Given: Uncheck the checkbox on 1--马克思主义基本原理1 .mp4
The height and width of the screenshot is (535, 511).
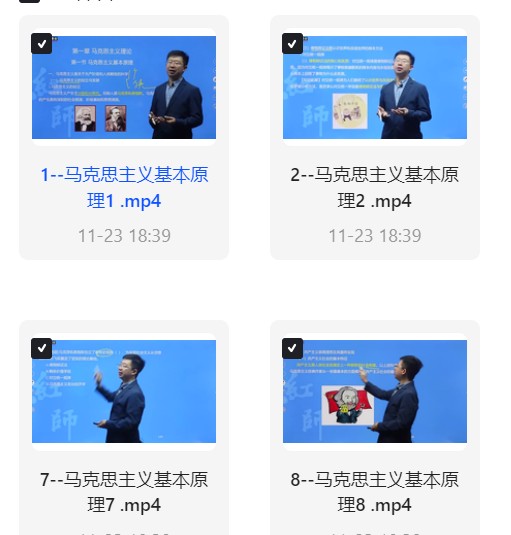Looking at the screenshot, I should pyautogui.click(x=41, y=44).
